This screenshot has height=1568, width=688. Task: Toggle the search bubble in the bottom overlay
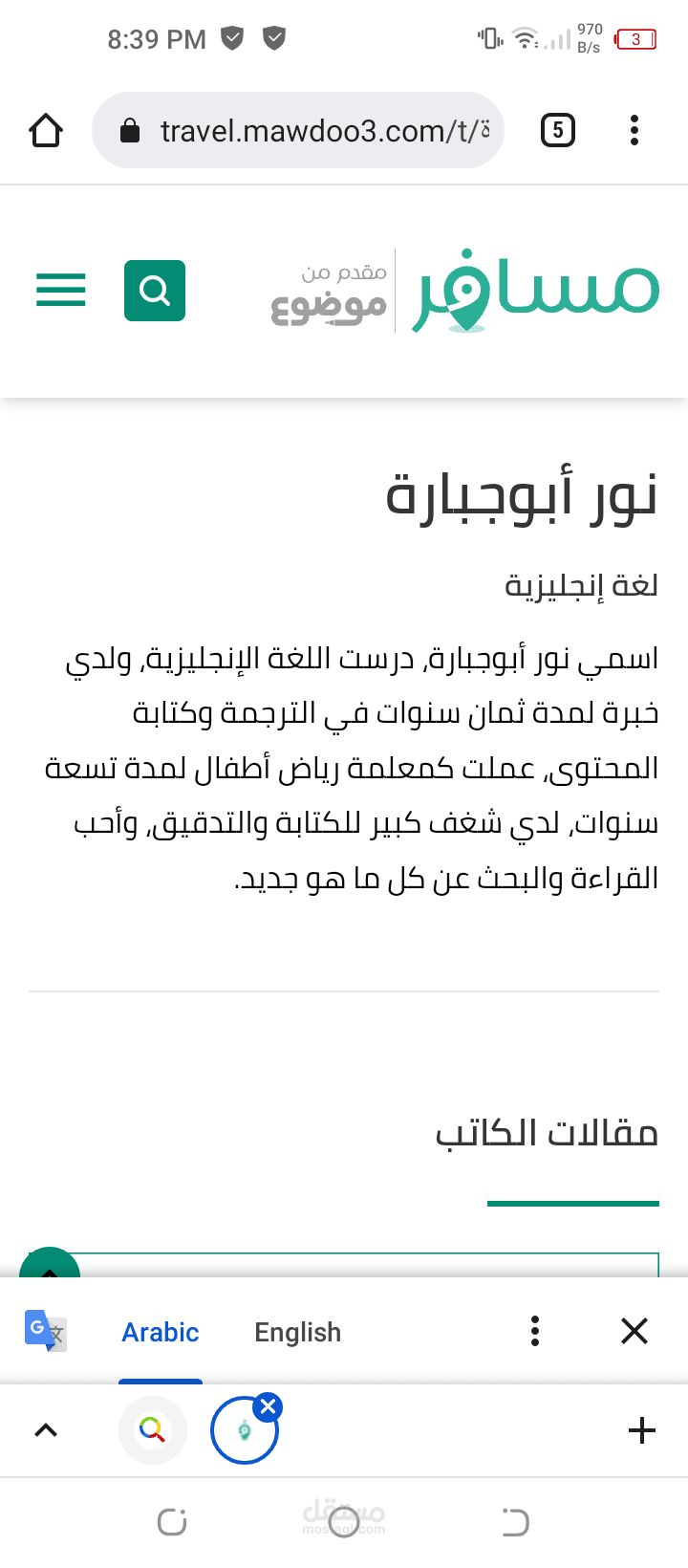[152, 1430]
